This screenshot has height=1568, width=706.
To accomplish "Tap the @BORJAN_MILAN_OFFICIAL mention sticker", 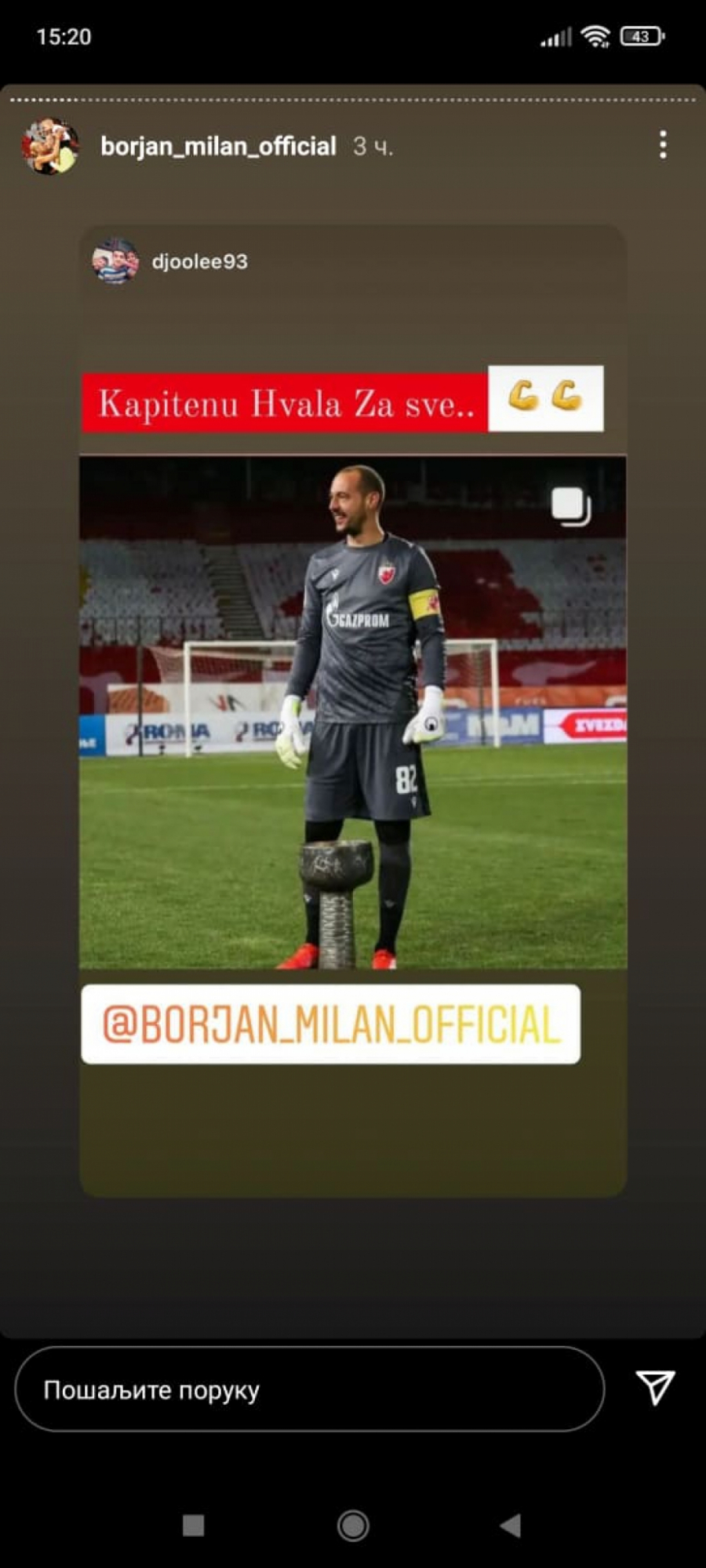I will pyautogui.click(x=330, y=1024).
